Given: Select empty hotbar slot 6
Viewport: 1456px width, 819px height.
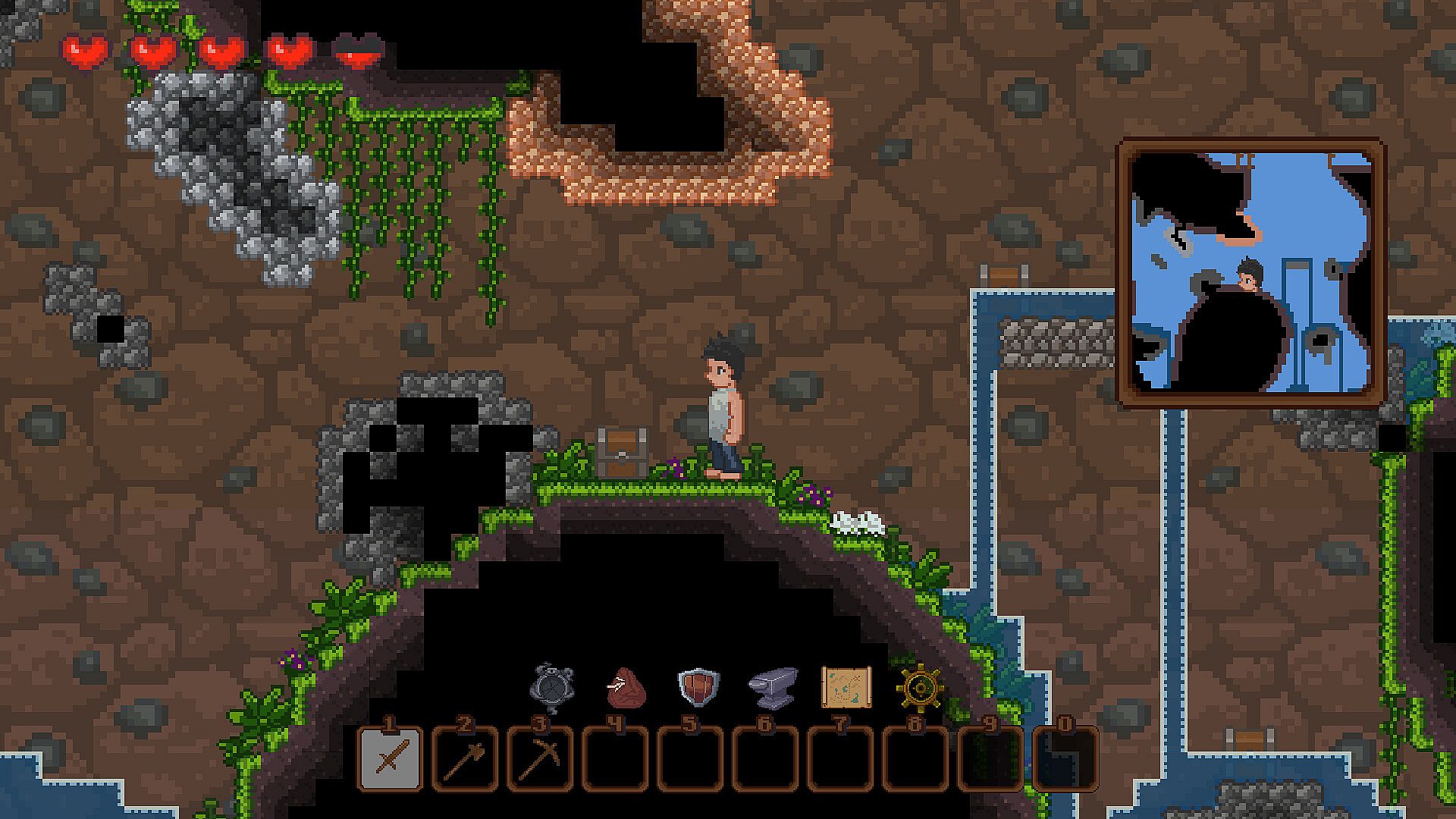Looking at the screenshot, I should point(764,759).
